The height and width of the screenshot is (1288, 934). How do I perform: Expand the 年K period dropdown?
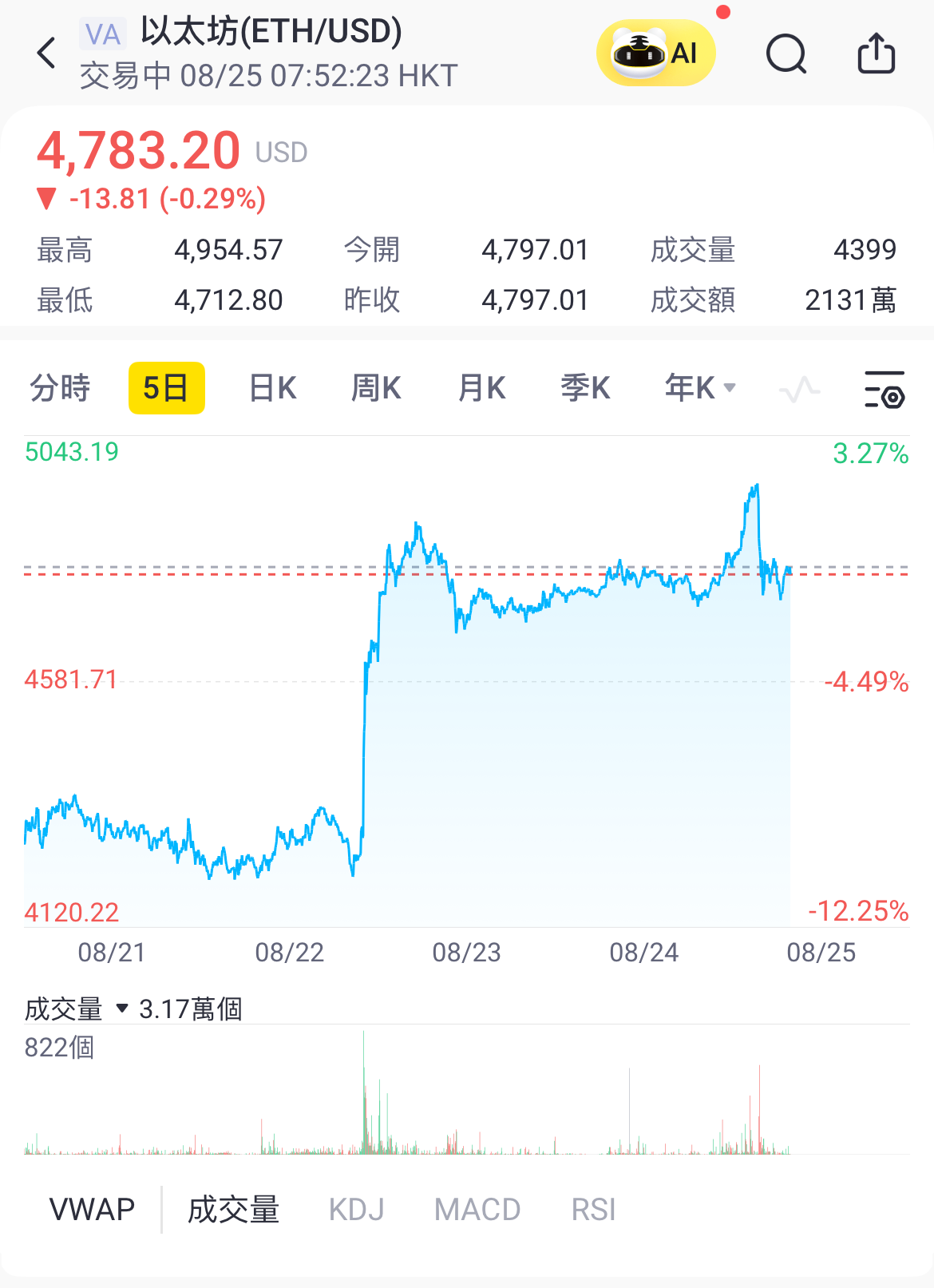[699, 388]
